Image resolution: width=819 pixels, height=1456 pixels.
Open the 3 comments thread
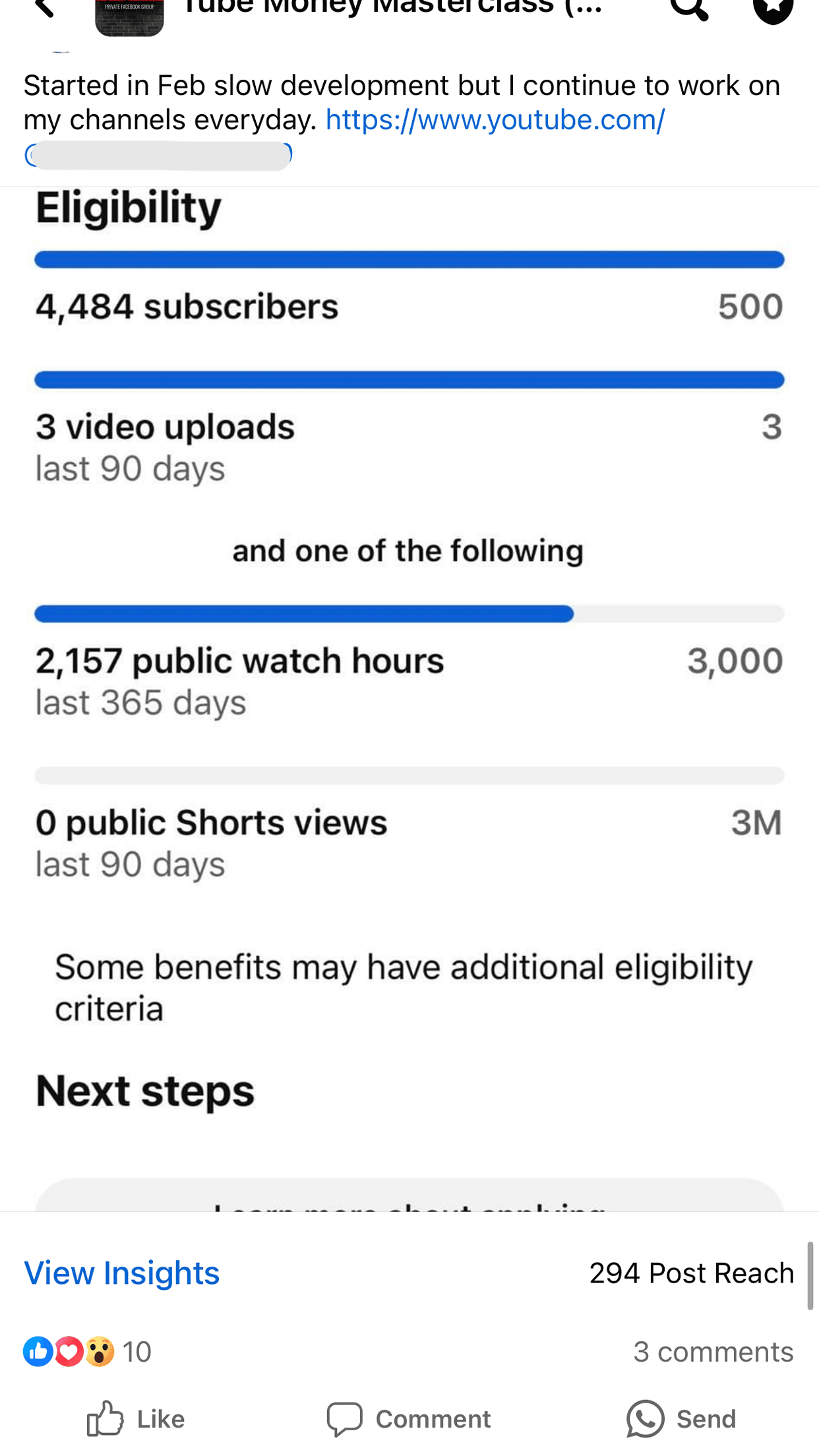(x=713, y=1352)
